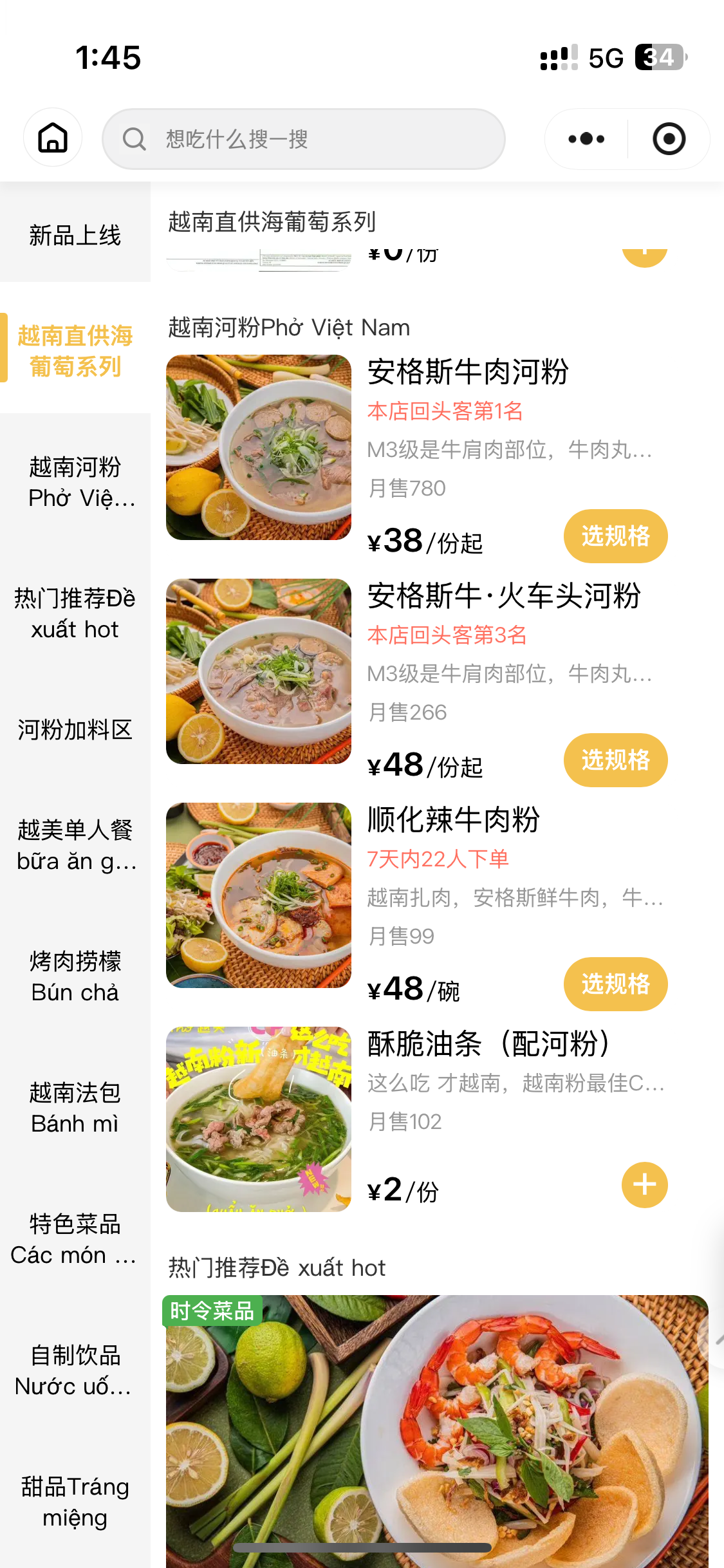This screenshot has width=724, height=1568.
Task: Switch to 越美单人餐 category
Action: [x=75, y=845]
